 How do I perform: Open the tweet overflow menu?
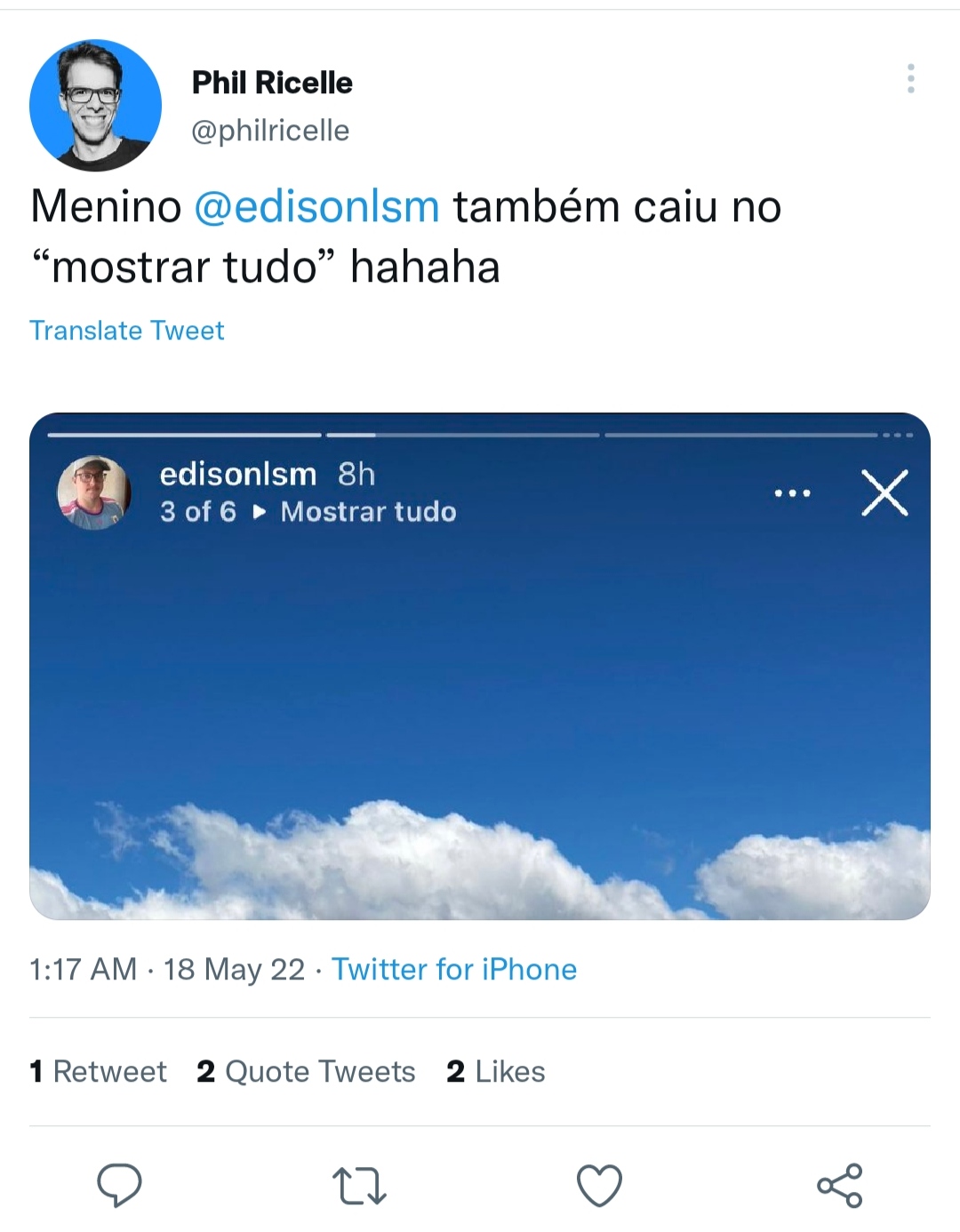(x=910, y=79)
